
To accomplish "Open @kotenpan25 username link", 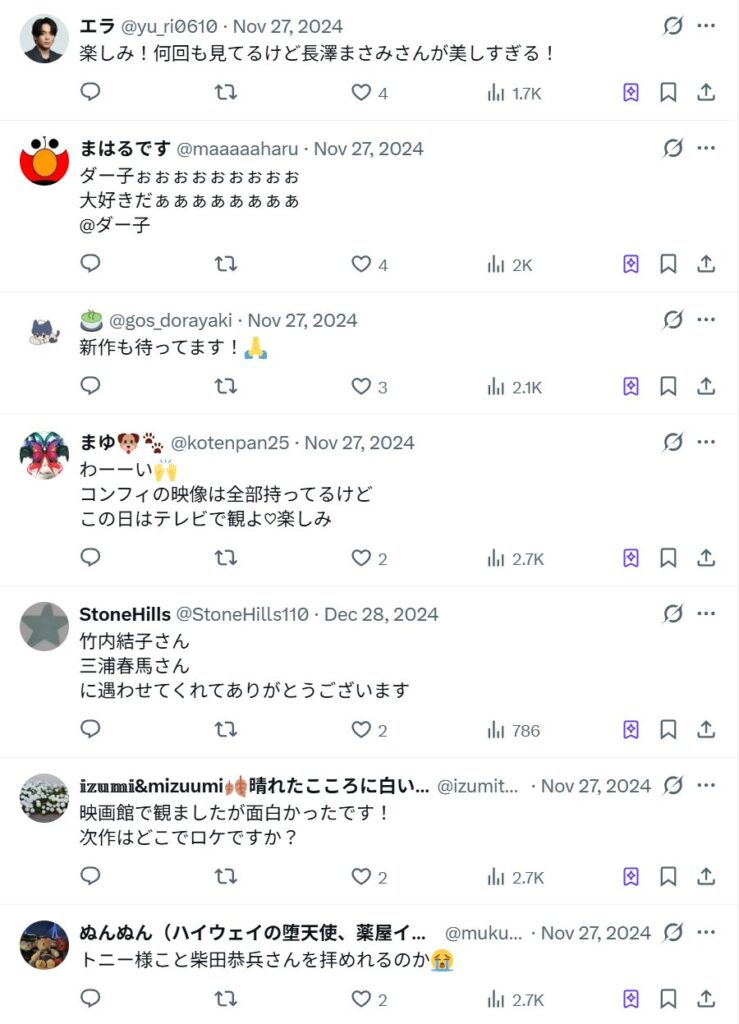I will point(235,442).
